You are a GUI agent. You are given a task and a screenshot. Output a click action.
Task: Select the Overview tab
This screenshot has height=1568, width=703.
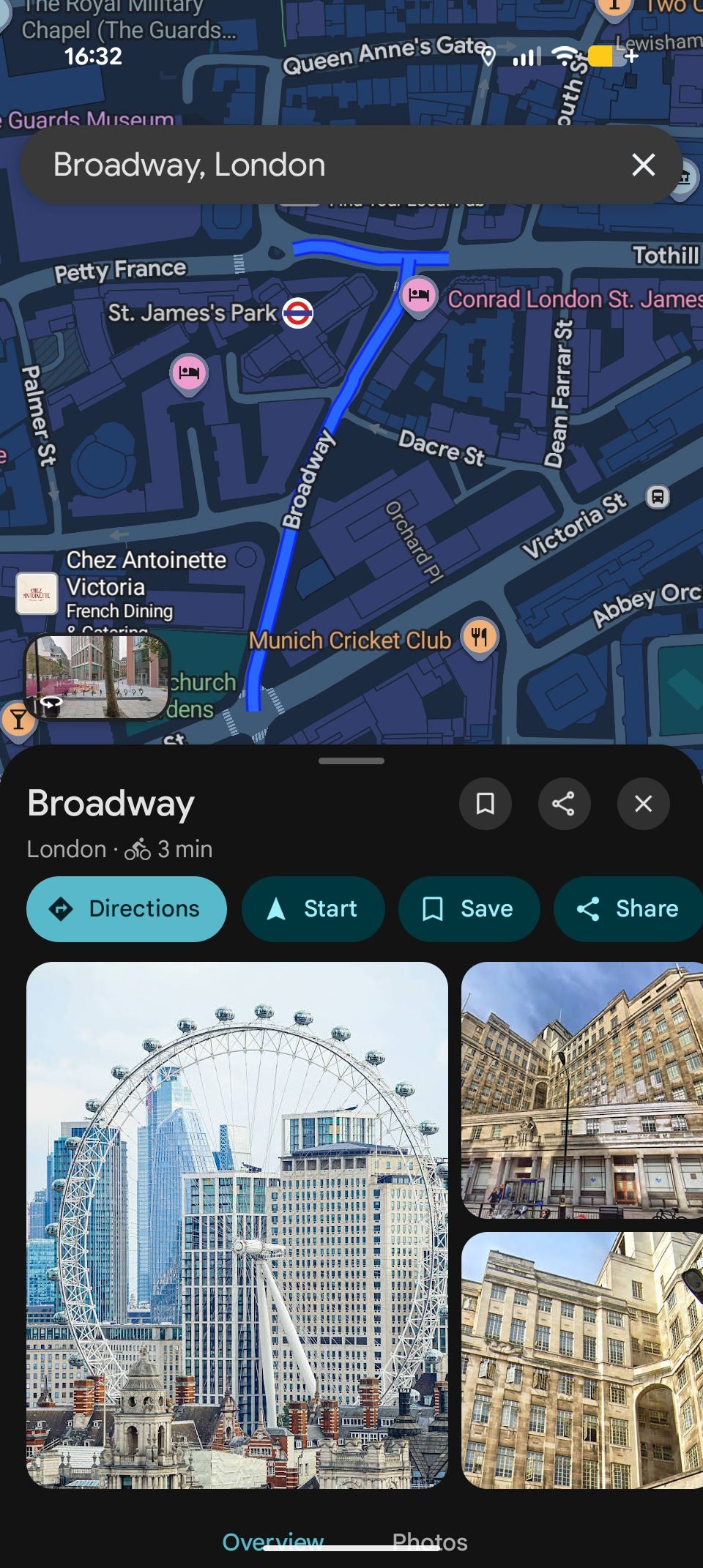click(272, 1542)
